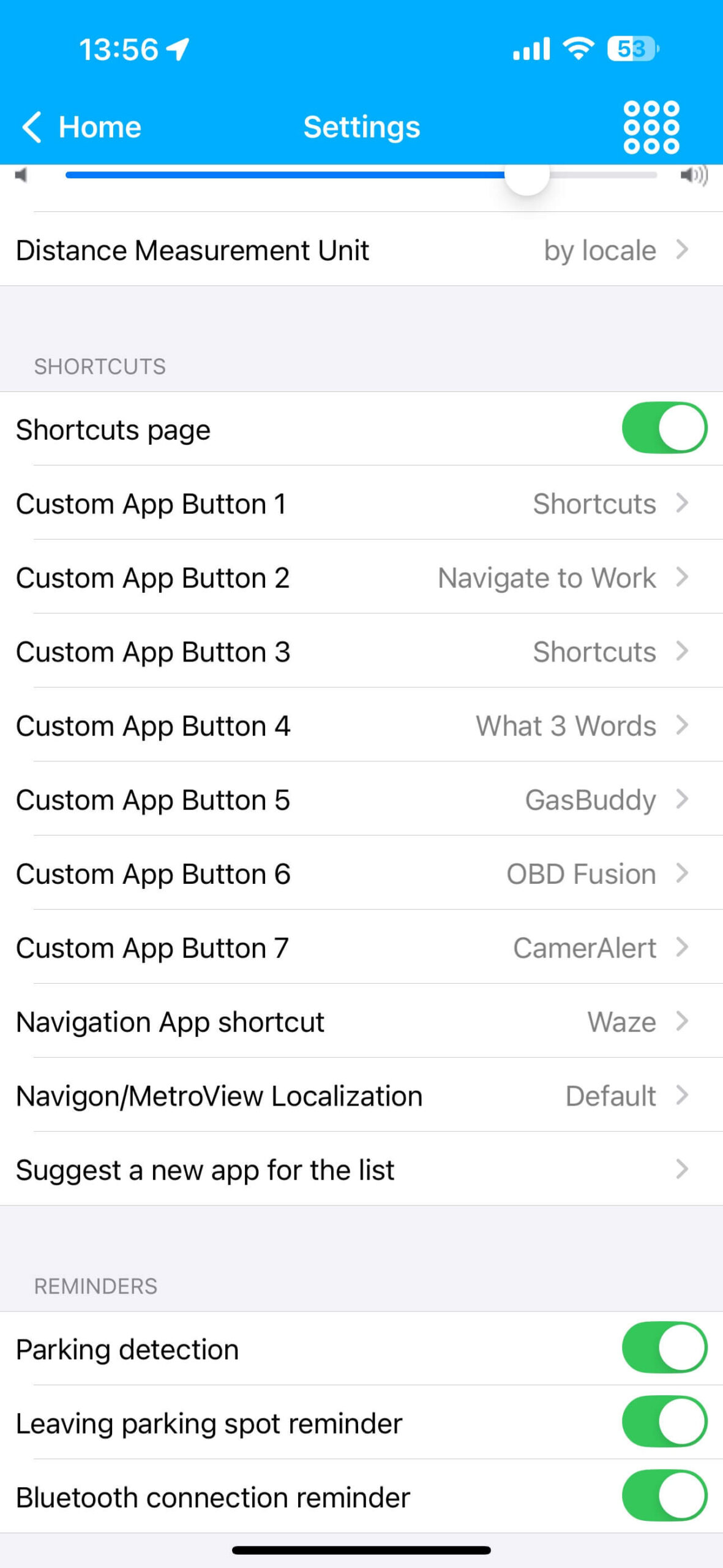Disable Parking detection
The image size is (723, 1568).
(664, 1347)
